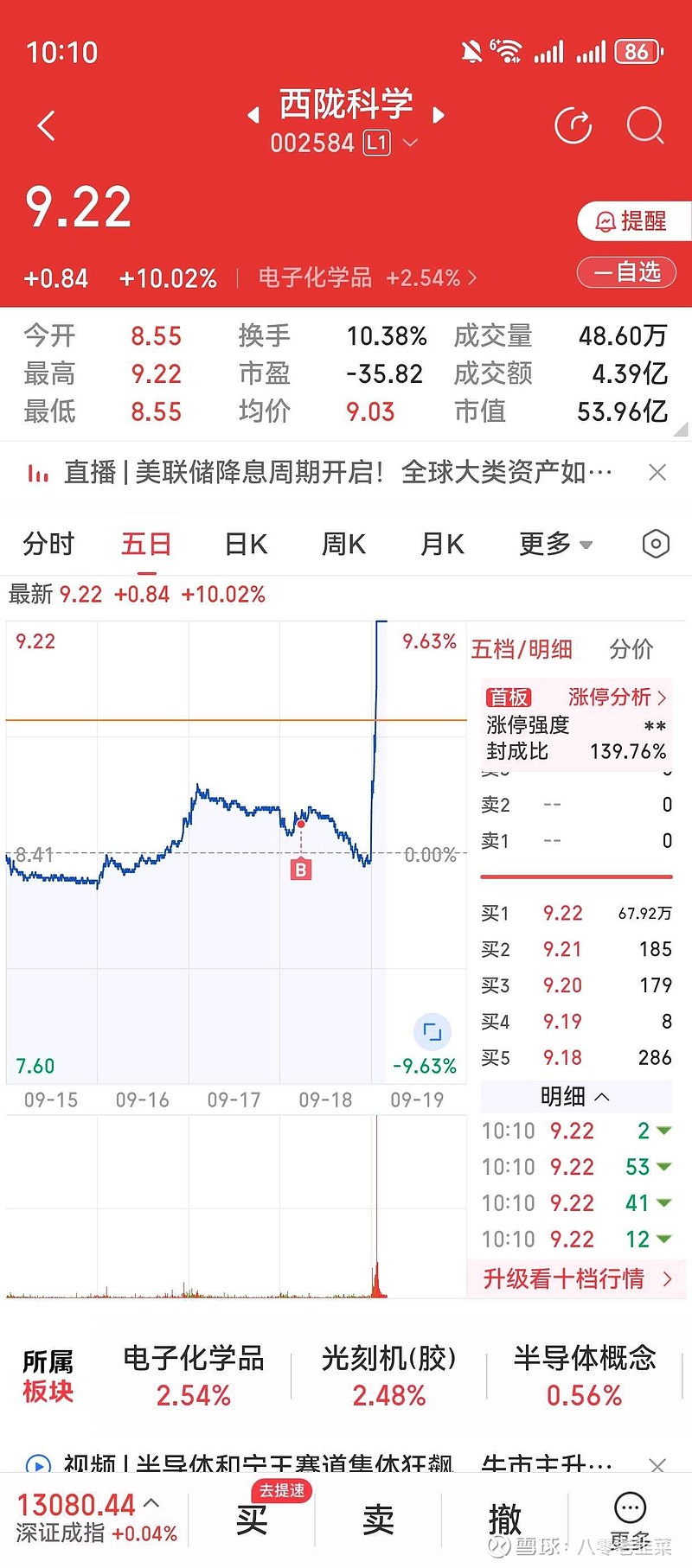Select the 周K chart tab

coord(343,544)
